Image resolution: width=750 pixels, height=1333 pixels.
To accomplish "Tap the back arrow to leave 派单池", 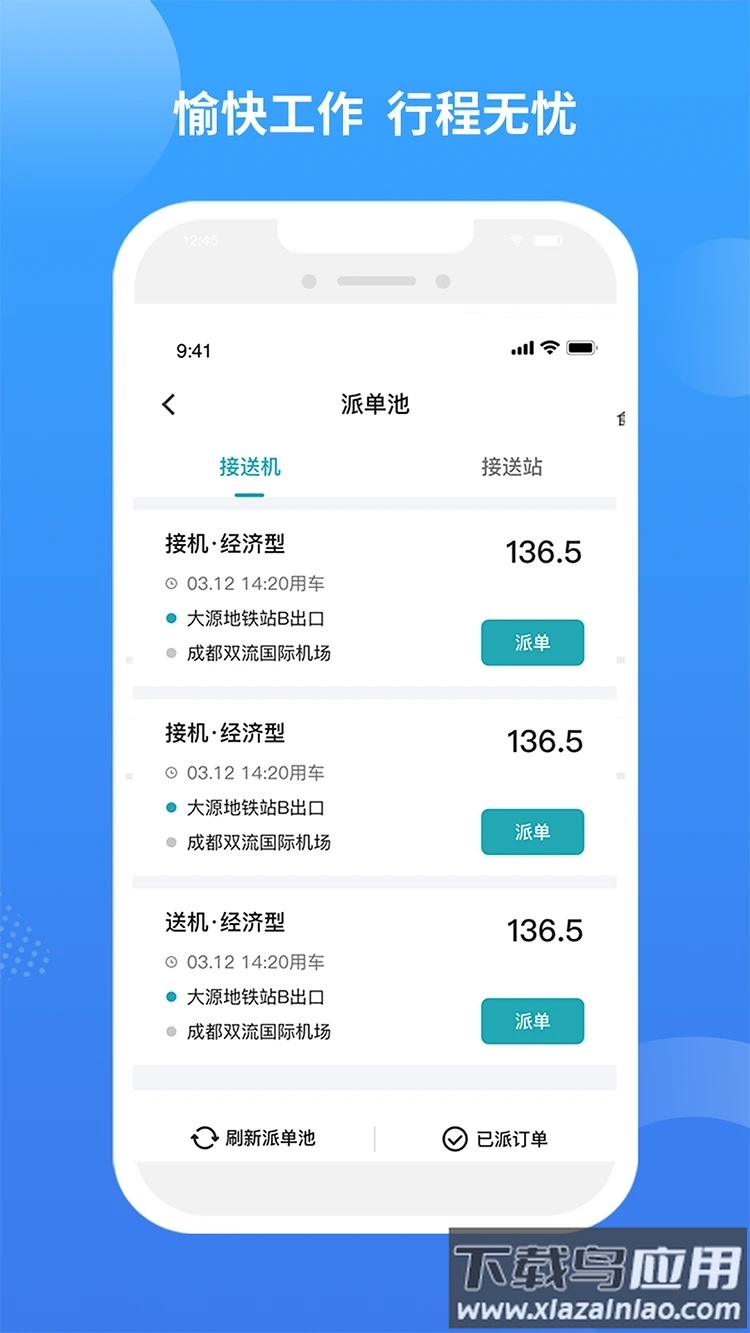I will click(x=168, y=404).
